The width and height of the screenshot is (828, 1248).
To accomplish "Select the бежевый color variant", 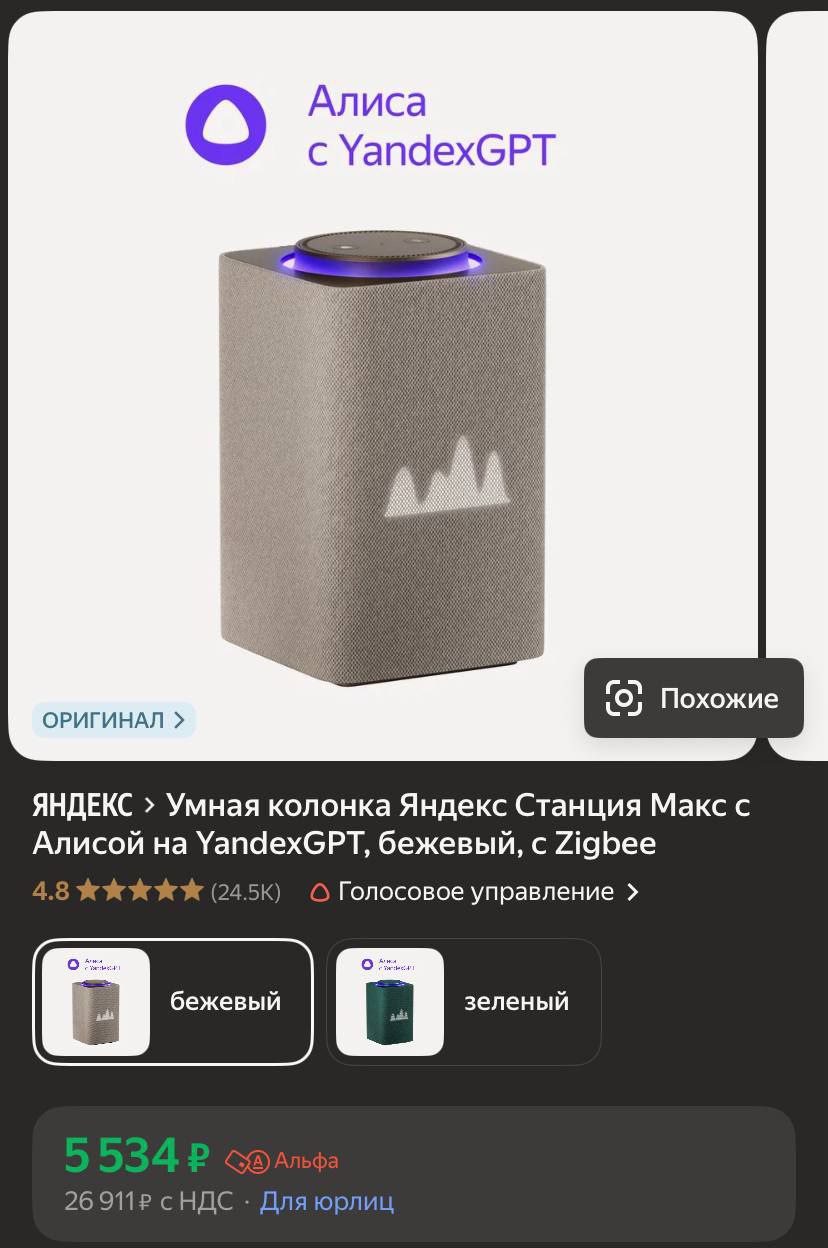I will click(x=173, y=1002).
